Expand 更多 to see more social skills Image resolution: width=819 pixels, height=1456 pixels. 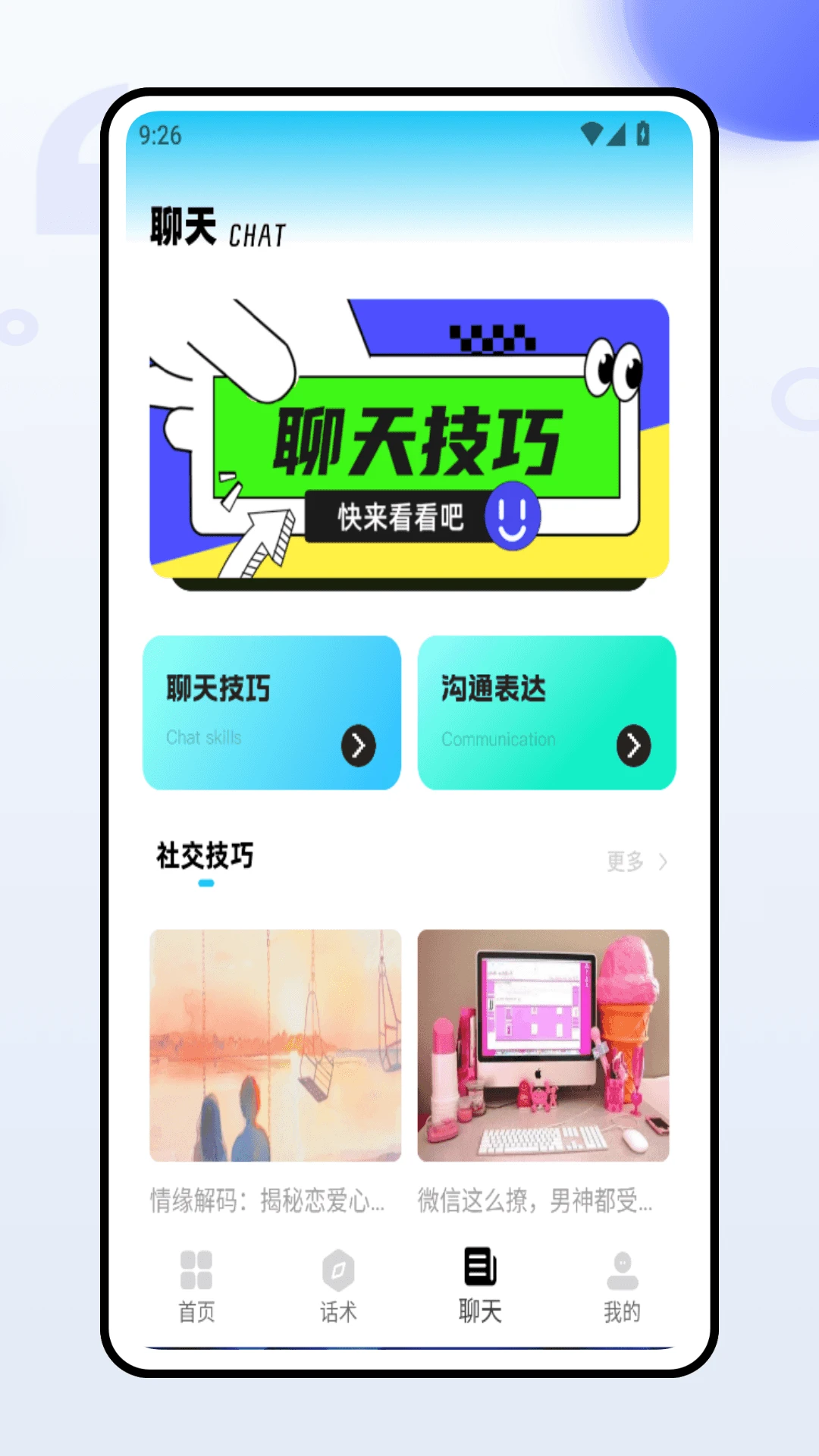626,861
